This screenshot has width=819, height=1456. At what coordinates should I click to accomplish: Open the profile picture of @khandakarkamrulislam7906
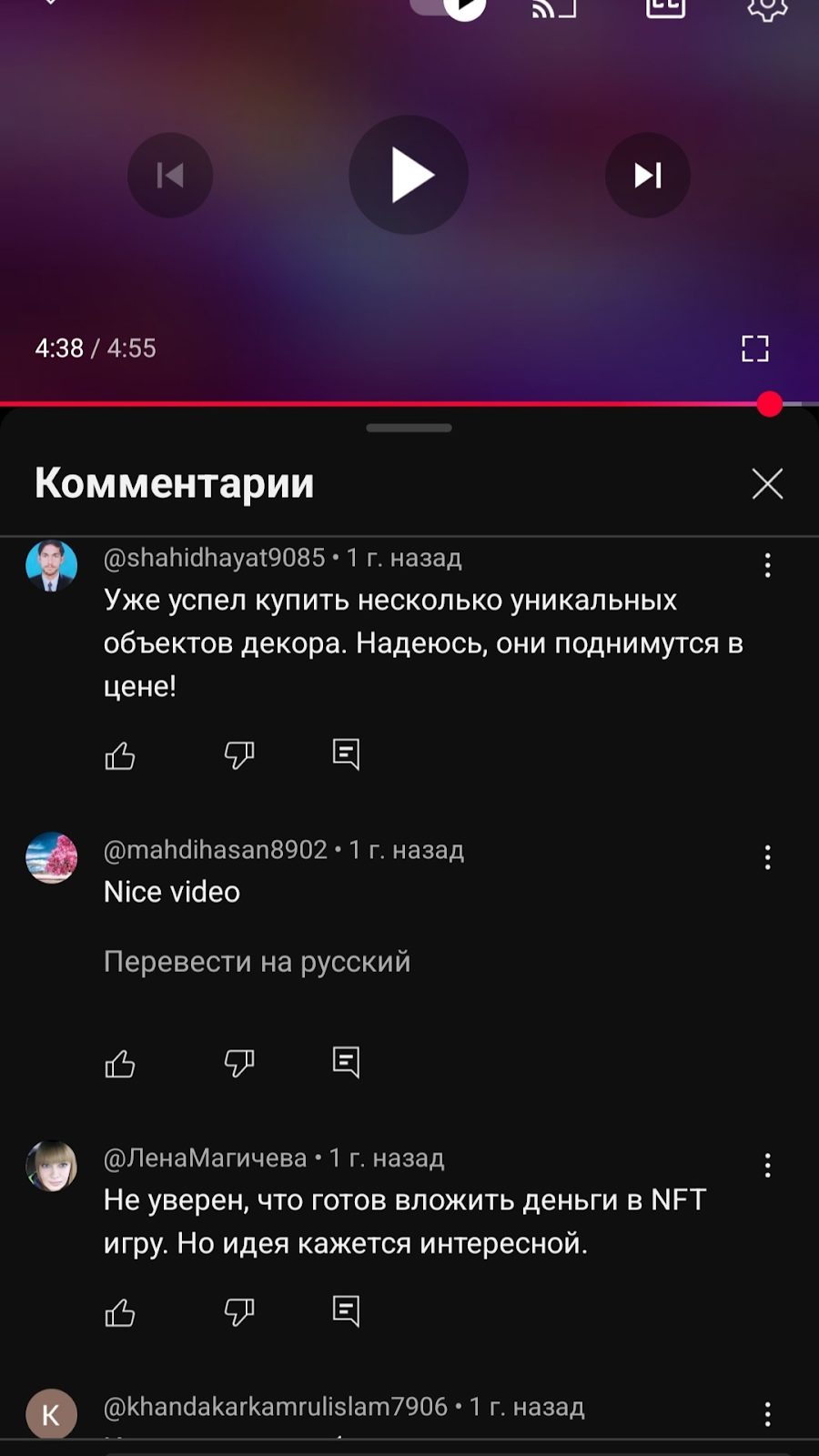(x=51, y=1413)
